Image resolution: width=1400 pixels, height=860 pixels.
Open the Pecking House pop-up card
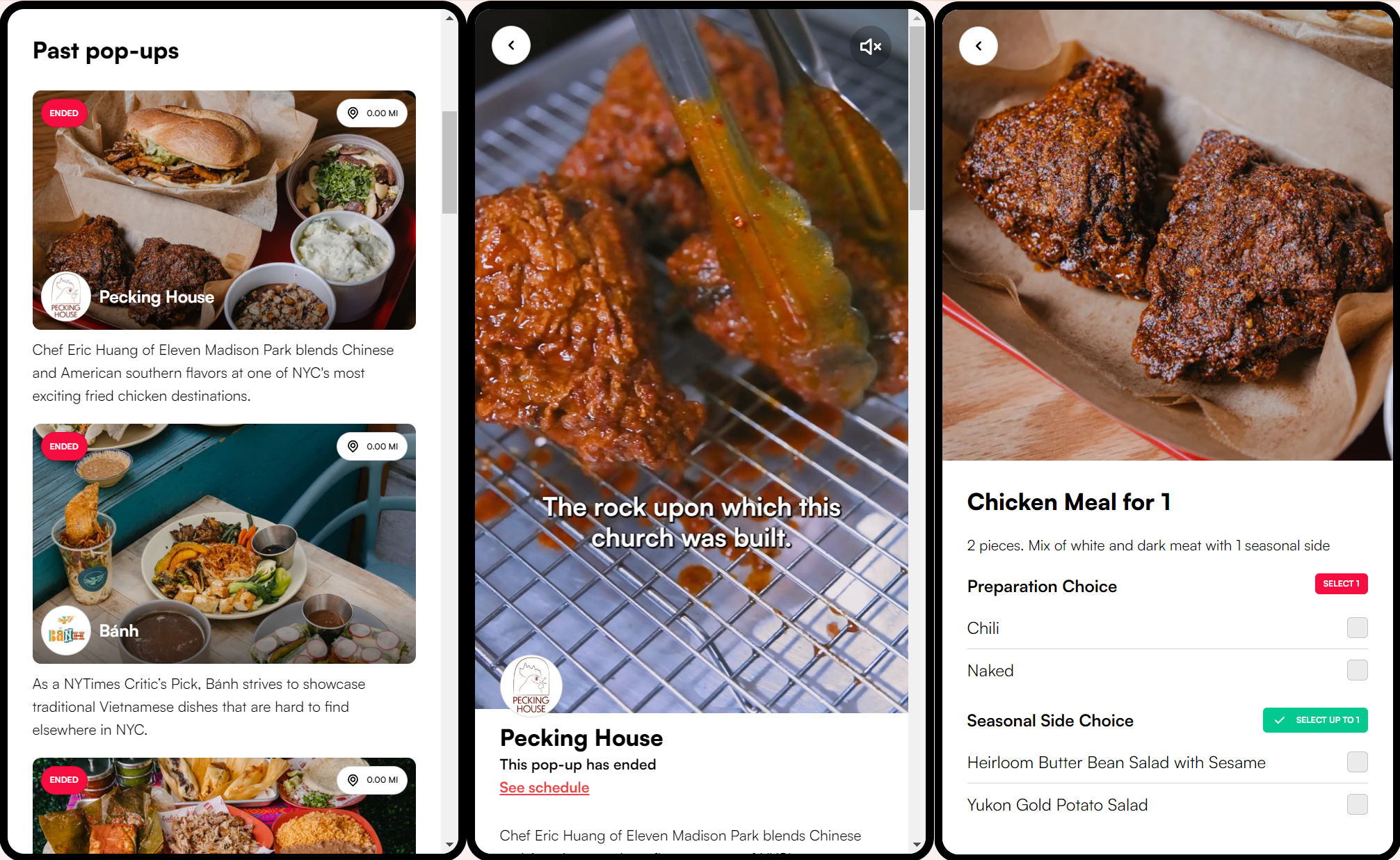click(224, 210)
